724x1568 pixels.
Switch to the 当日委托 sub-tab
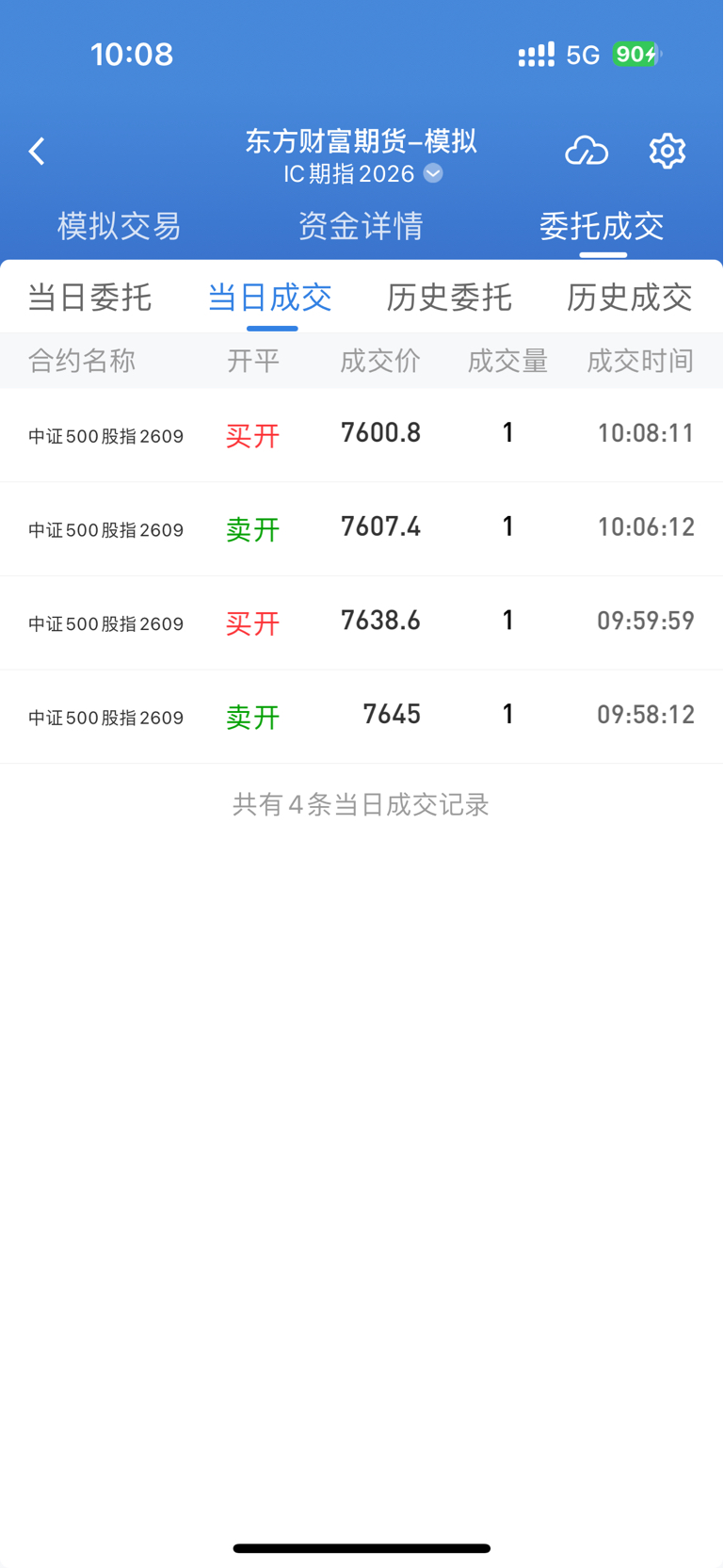pos(89,298)
